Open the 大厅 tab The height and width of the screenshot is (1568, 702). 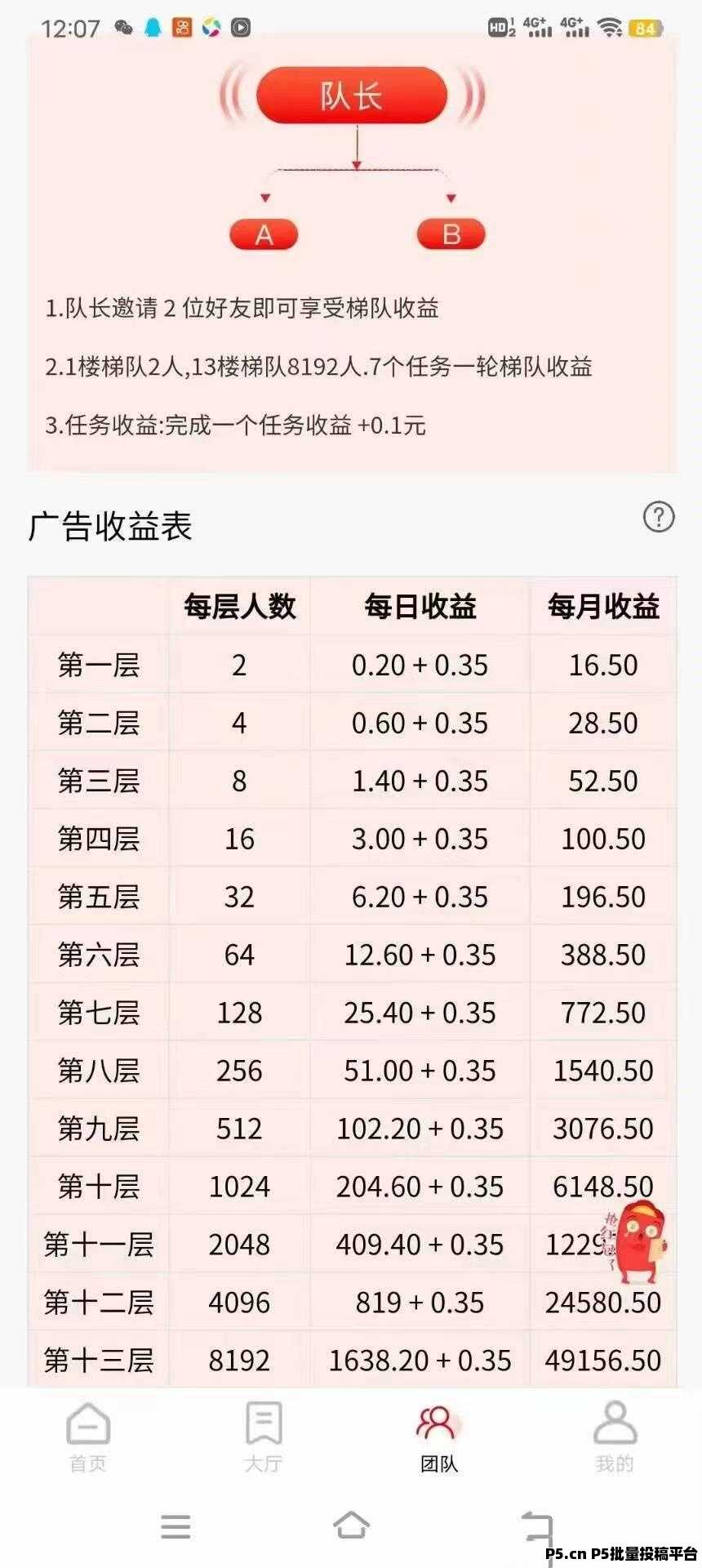[x=264, y=1437]
